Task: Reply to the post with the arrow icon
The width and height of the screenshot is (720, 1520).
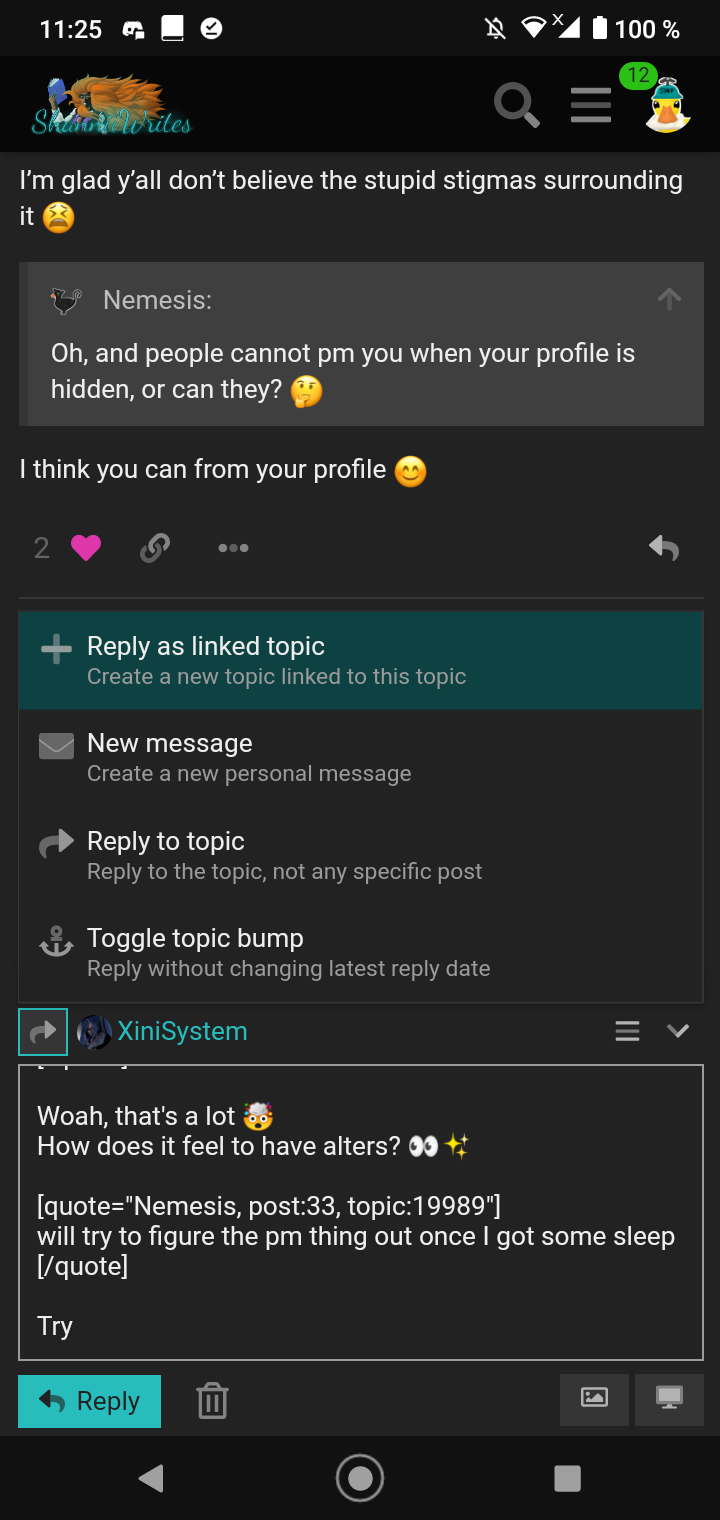Action: pos(664,547)
